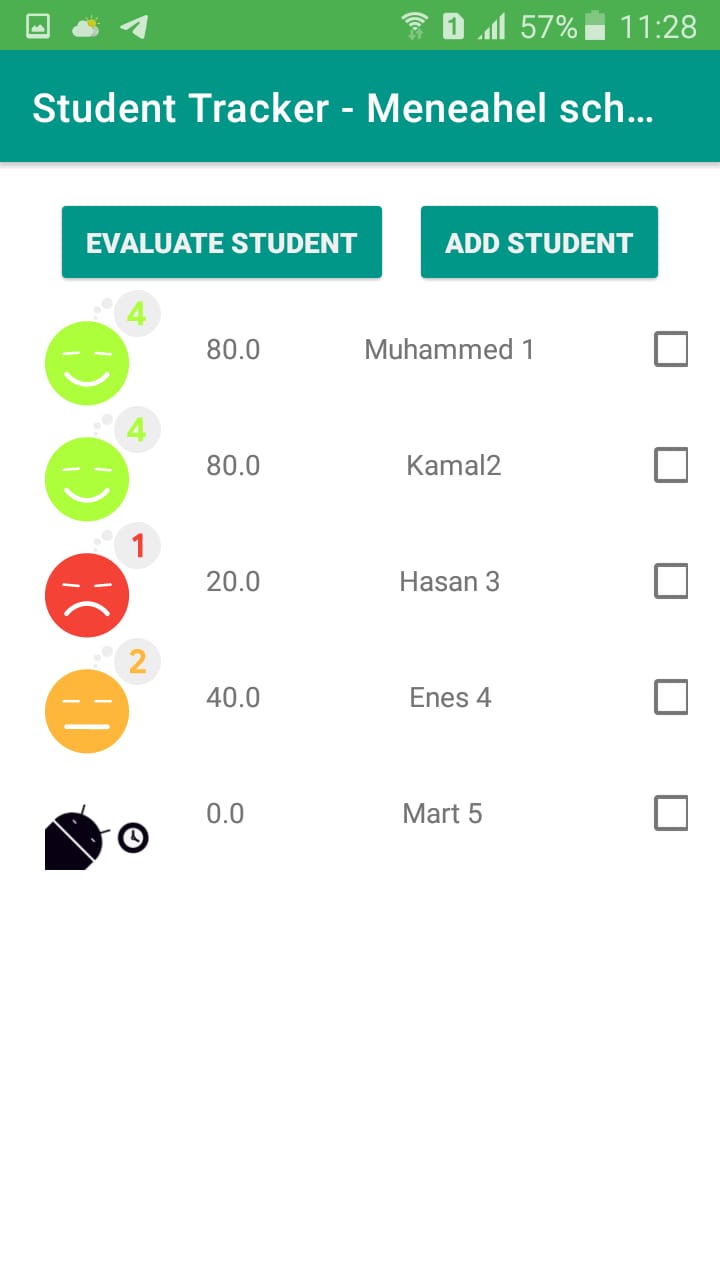Check the checkbox next to Muhammed 1
Screen dimensions: 720x1280
pyautogui.click(x=671, y=349)
